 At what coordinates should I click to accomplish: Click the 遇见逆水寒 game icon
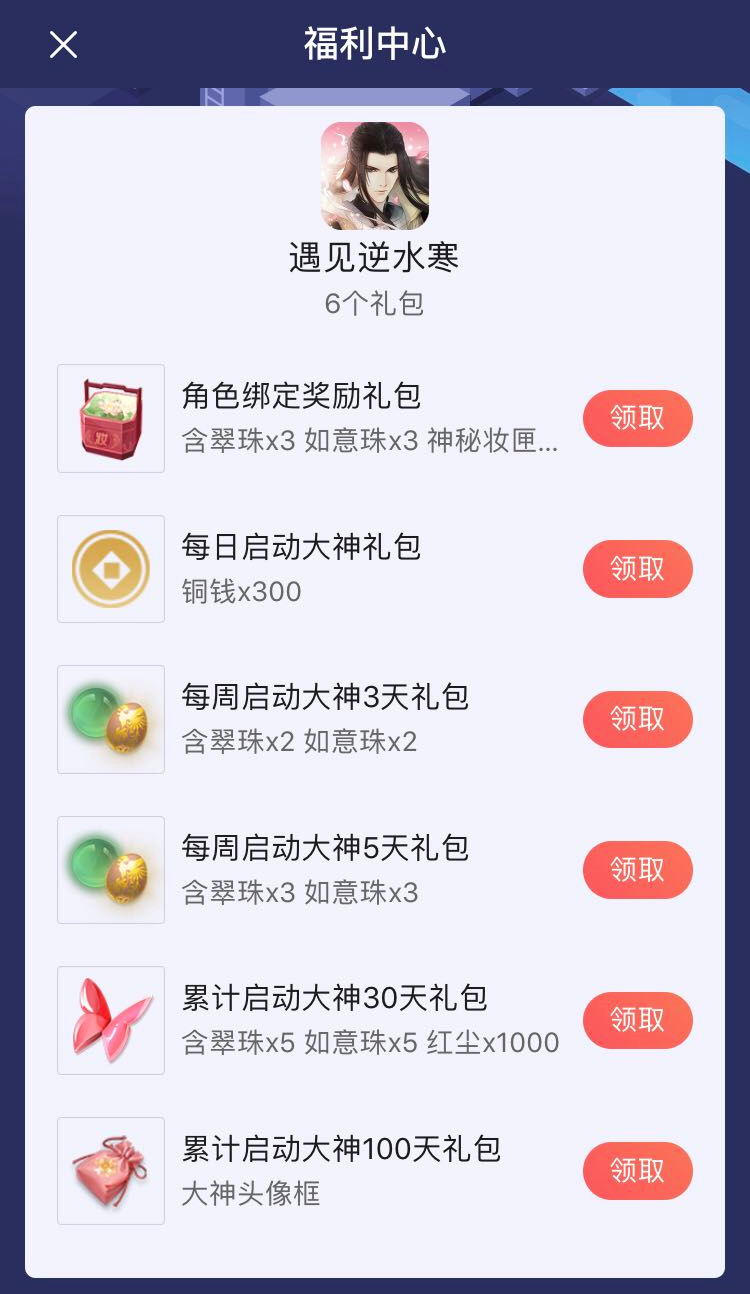pyautogui.click(x=374, y=177)
